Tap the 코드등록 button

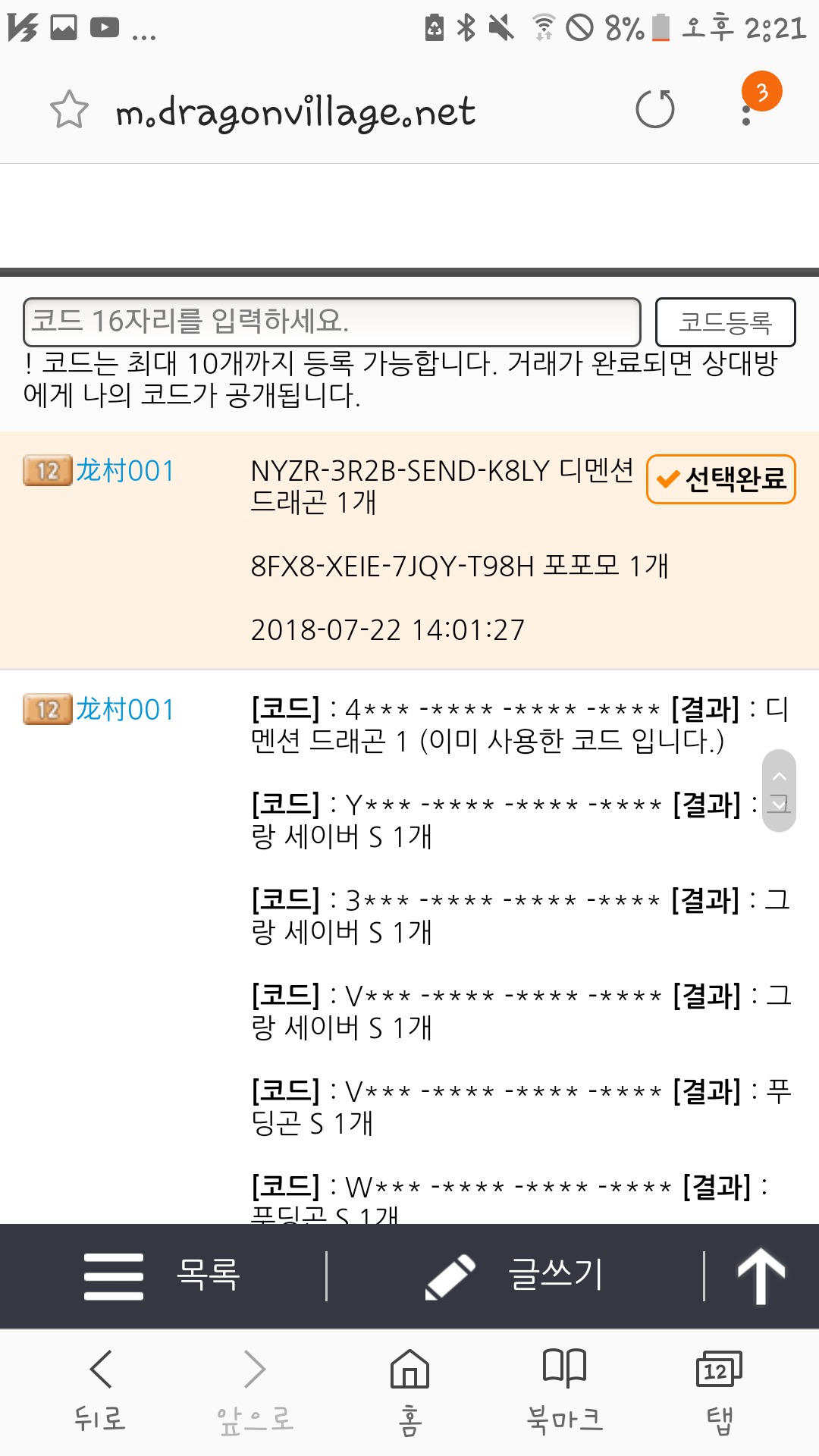point(725,322)
